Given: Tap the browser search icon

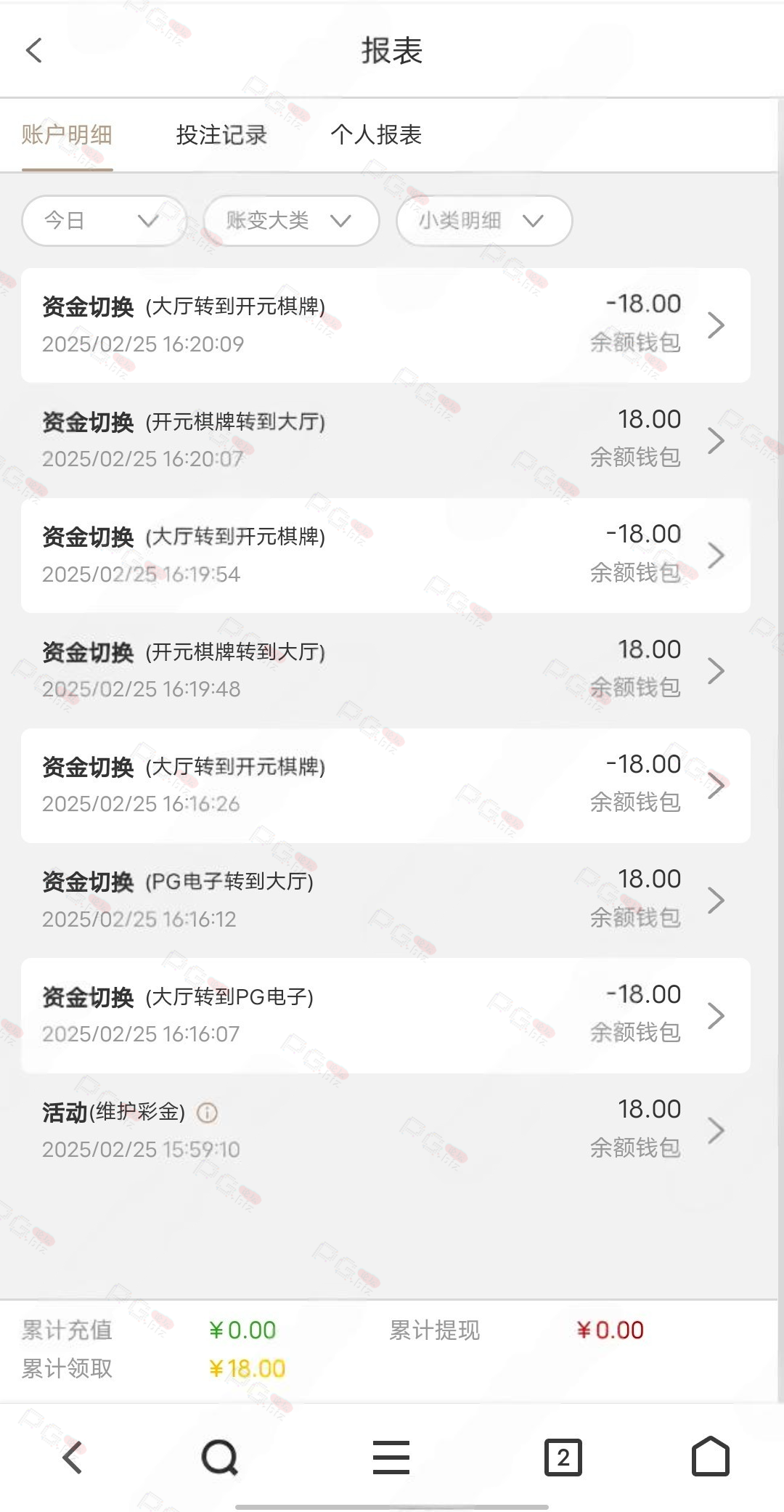Looking at the screenshot, I should point(220,1457).
